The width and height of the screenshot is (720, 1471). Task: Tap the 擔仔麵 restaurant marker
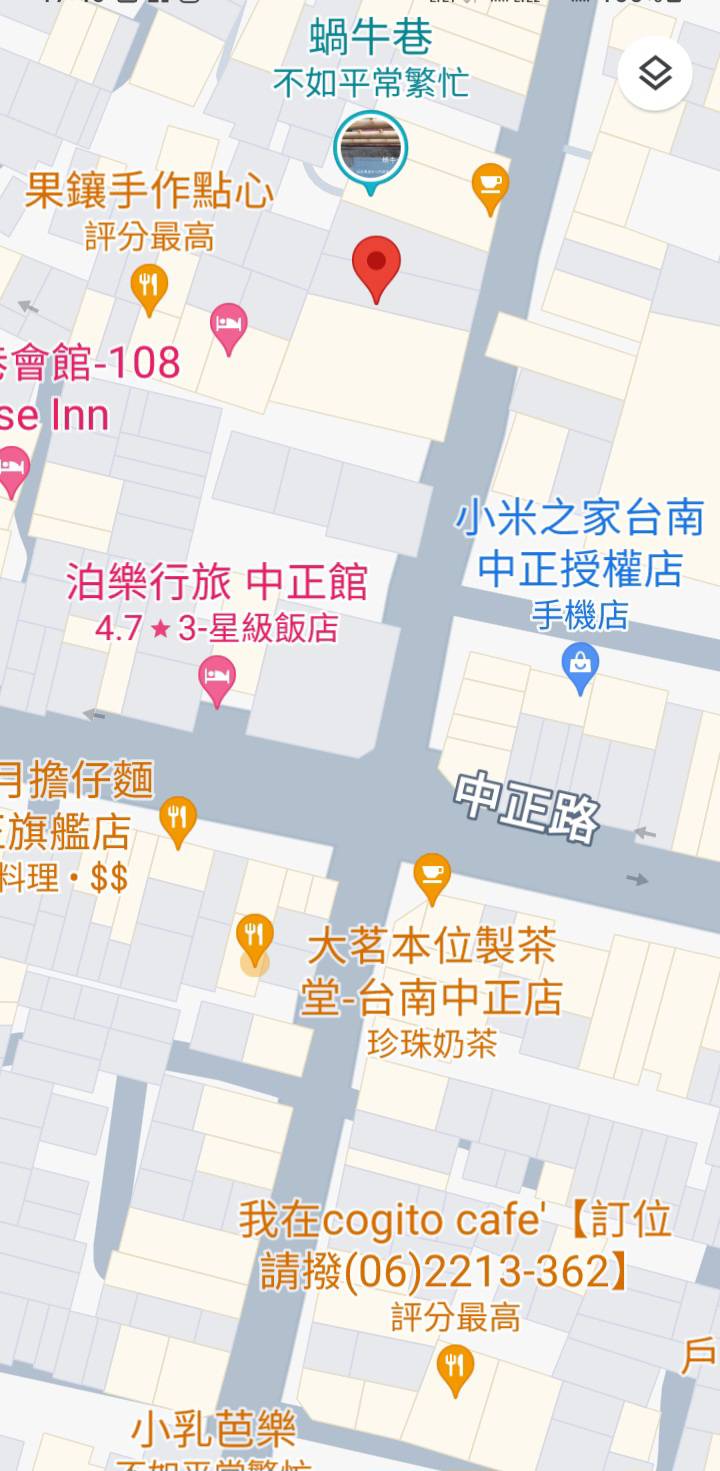[x=177, y=820]
